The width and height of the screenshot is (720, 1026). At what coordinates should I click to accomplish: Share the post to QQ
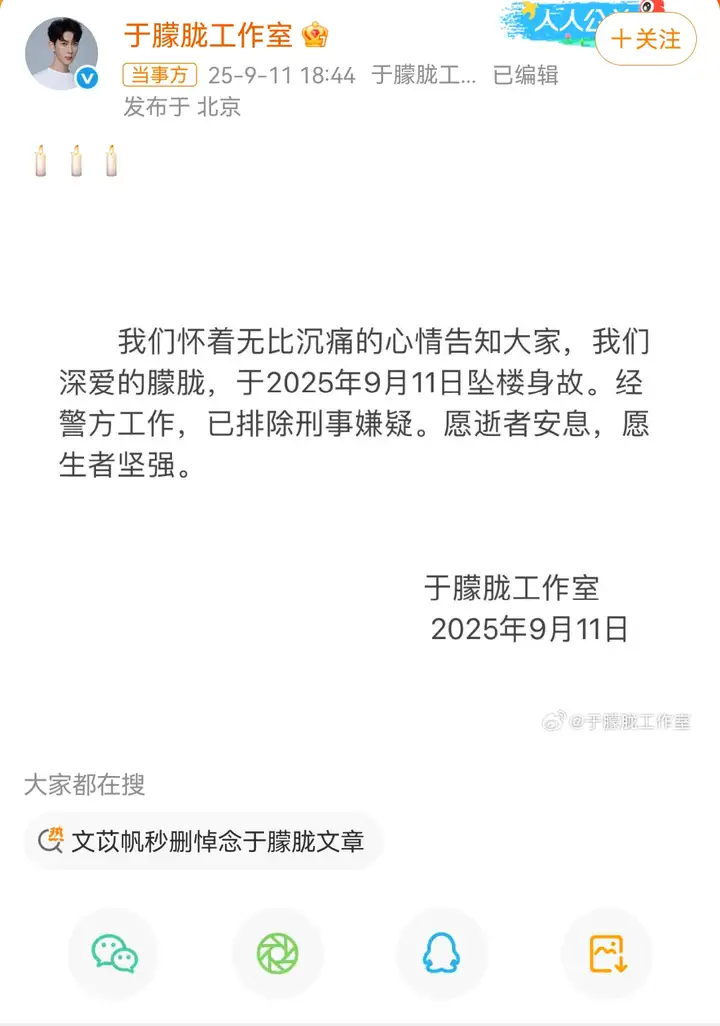click(x=442, y=954)
